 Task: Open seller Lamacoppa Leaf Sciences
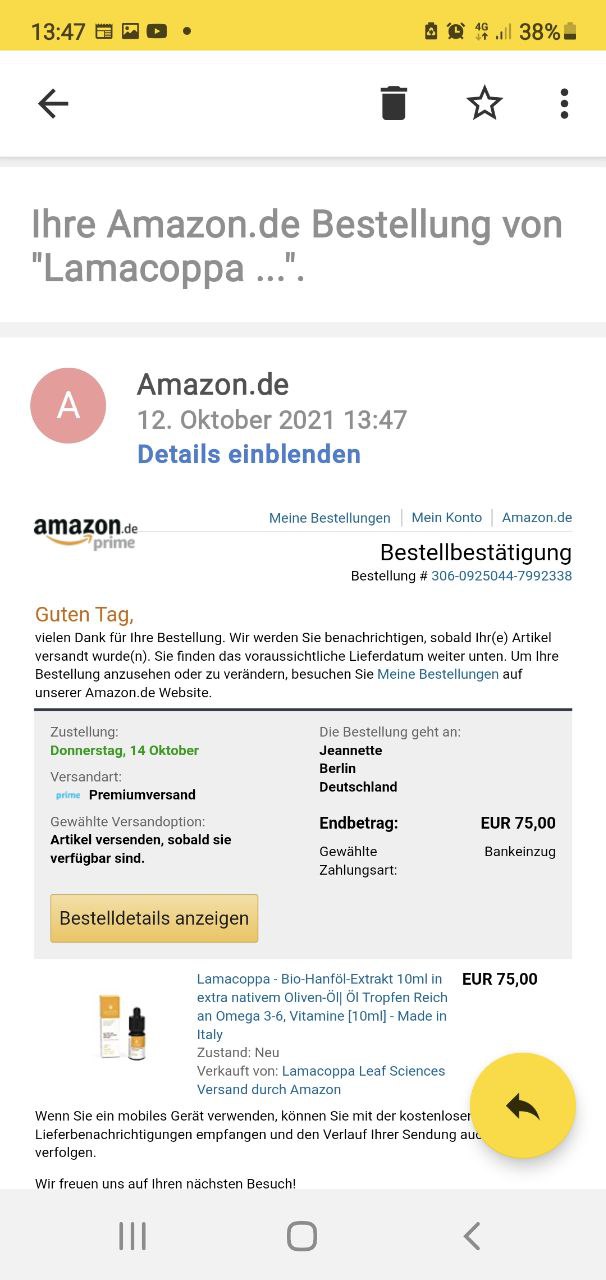(363, 1071)
